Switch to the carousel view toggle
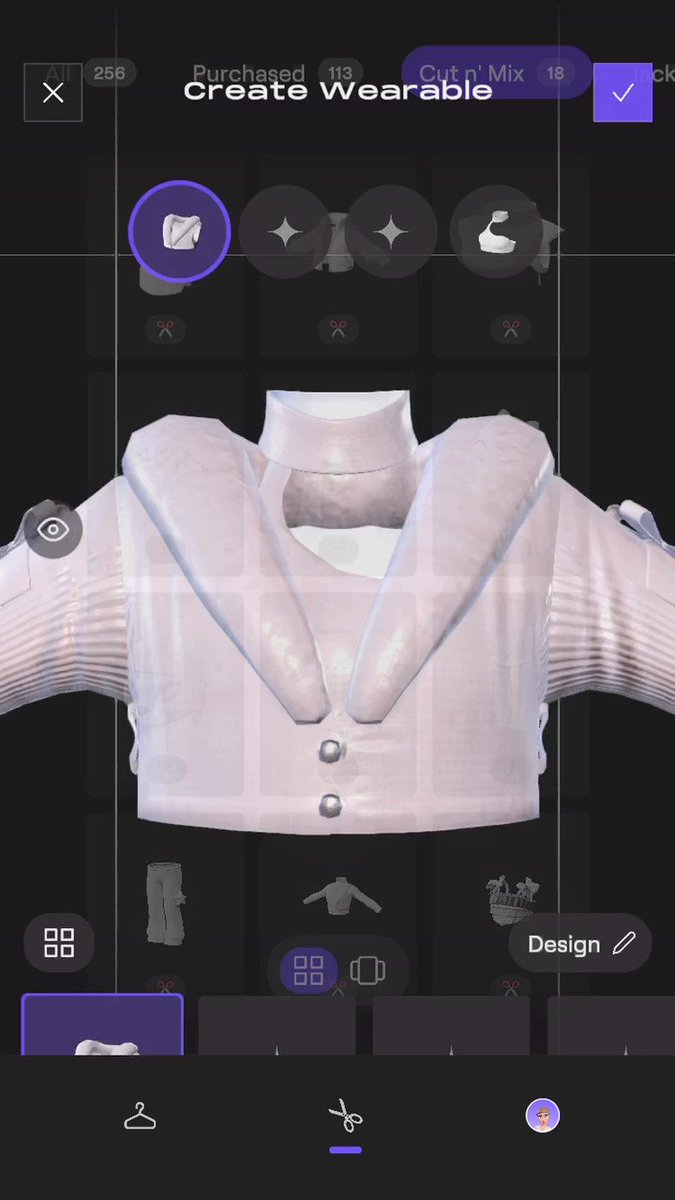The width and height of the screenshot is (675, 1200). (x=367, y=970)
